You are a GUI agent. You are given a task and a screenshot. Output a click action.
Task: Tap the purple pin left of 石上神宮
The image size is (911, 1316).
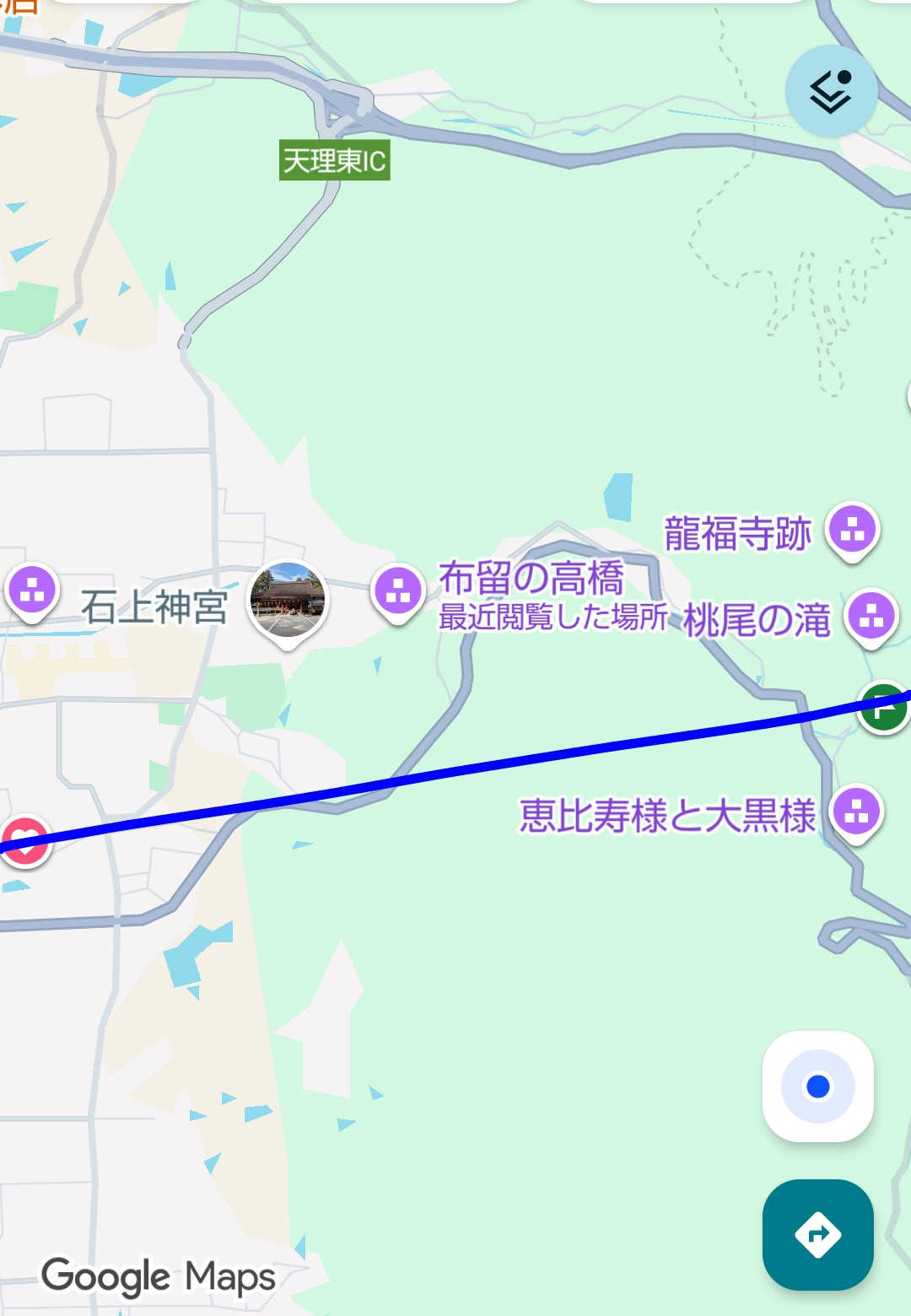pyautogui.click(x=32, y=590)
